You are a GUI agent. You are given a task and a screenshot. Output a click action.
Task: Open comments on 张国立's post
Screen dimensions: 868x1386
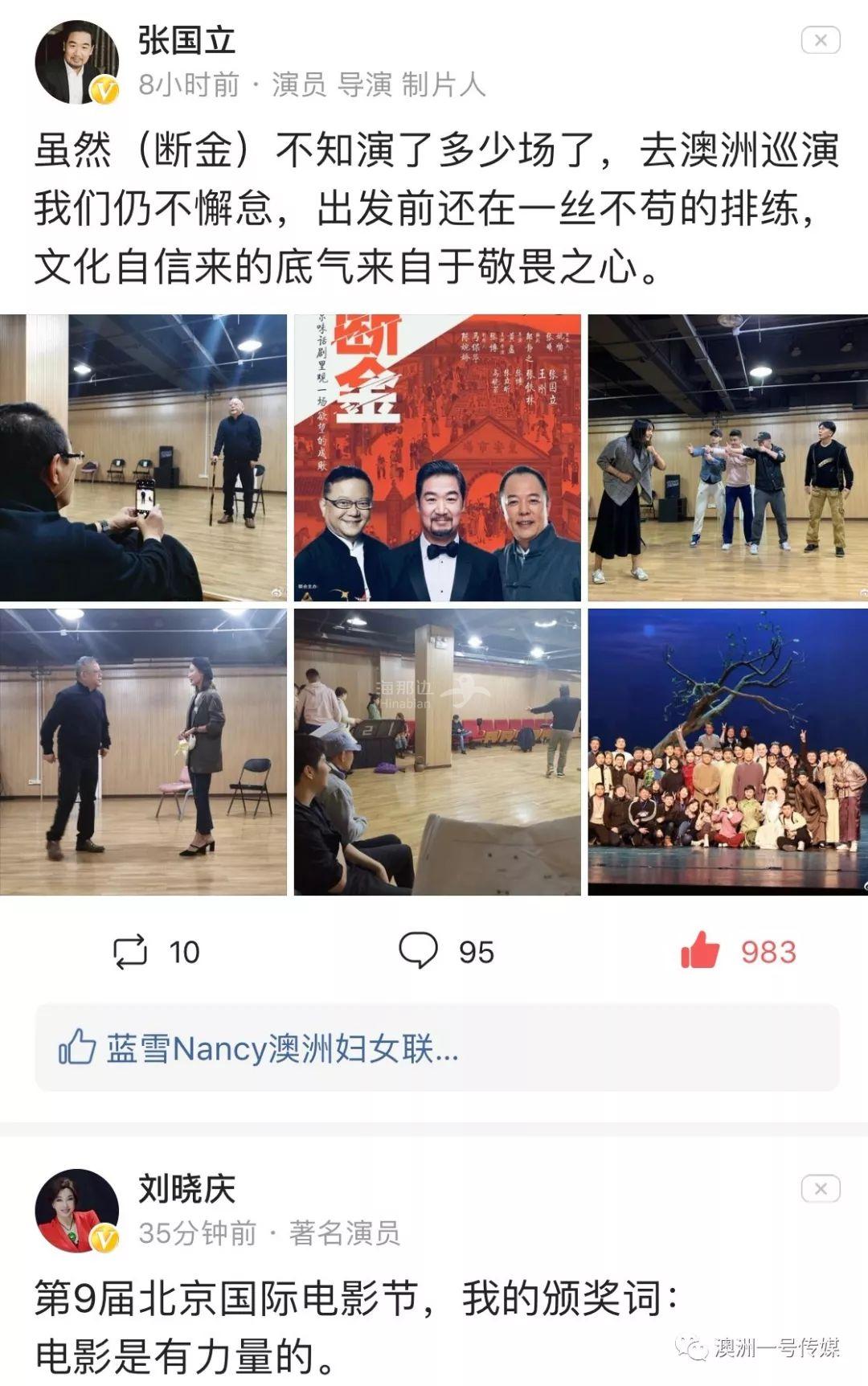click(x=420, y=952)
